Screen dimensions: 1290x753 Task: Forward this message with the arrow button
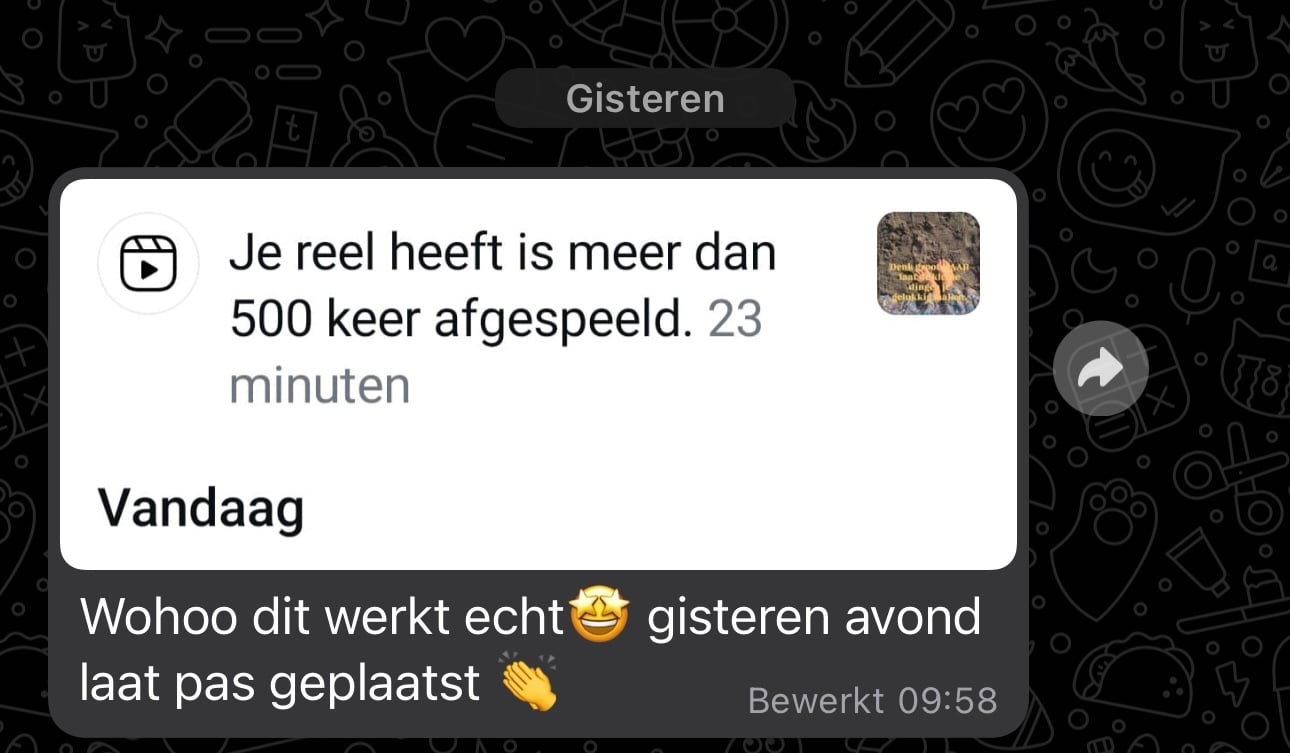click(x=1101, y=369)
